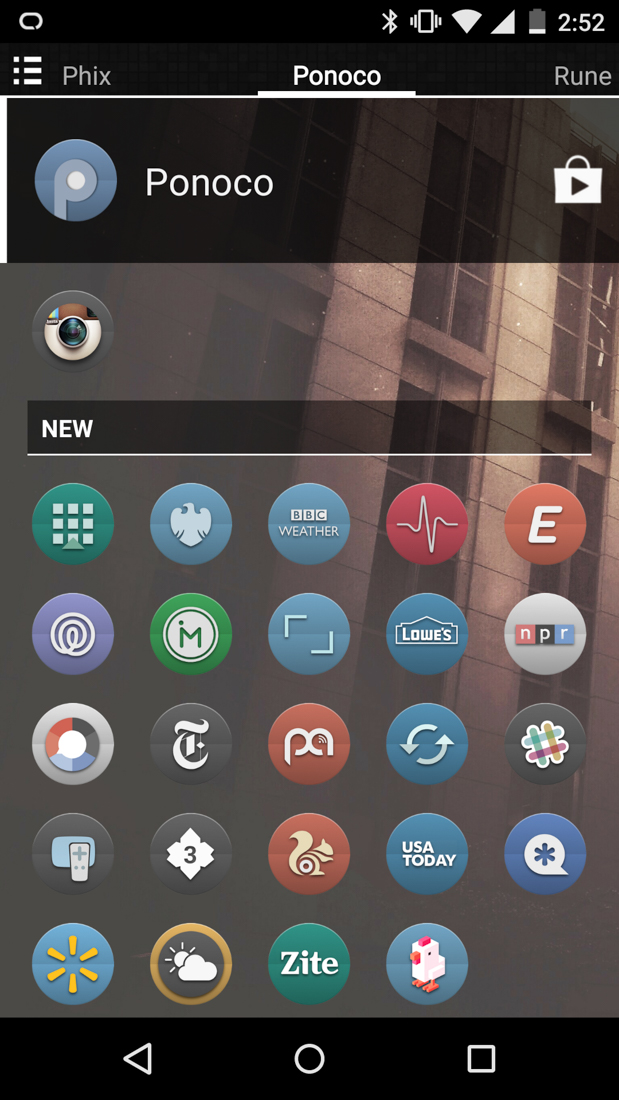Image resolution: width=619 pixels, height=1100 pixels.
Task: Tap the USA Today icon
Action: [x=427, y=854]
